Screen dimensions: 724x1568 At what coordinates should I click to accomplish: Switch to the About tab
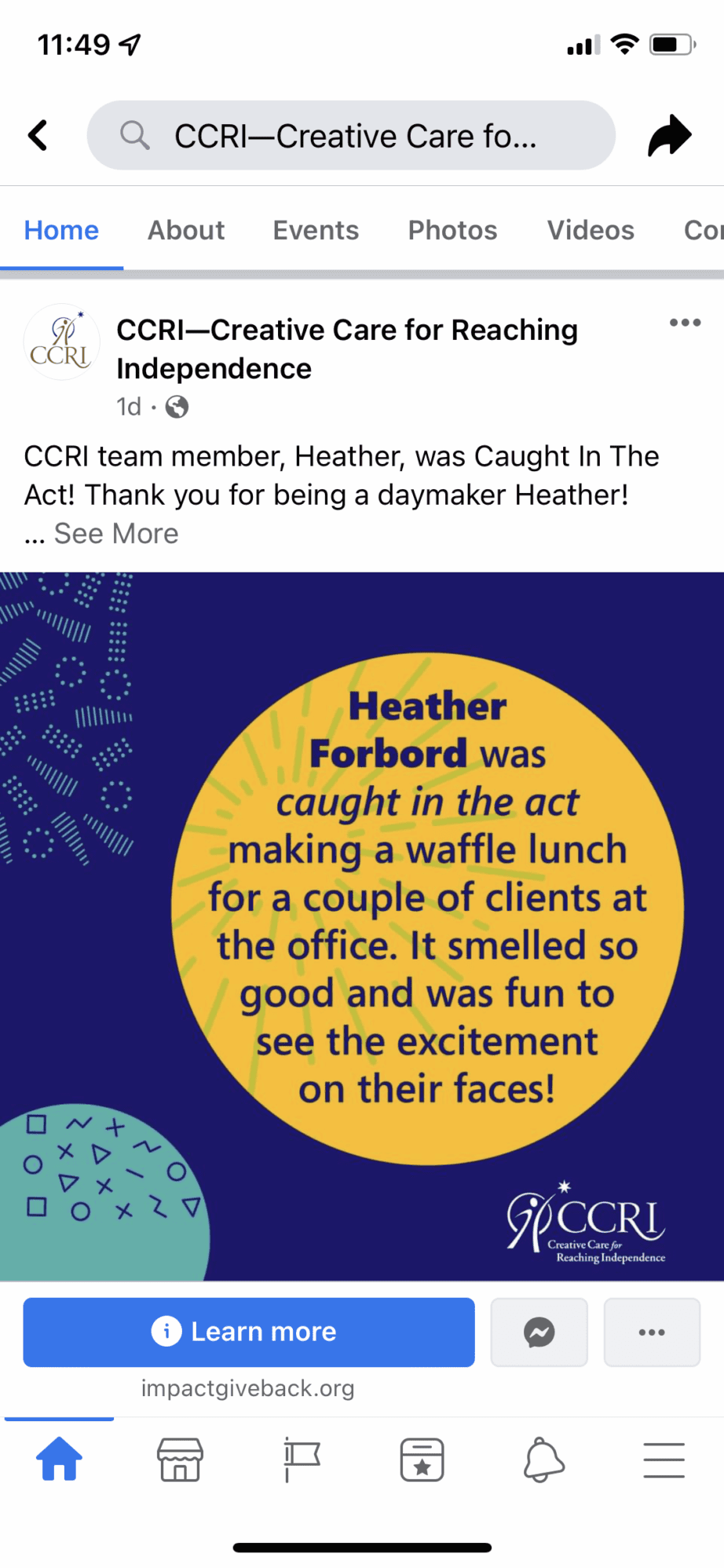(186, 230)
